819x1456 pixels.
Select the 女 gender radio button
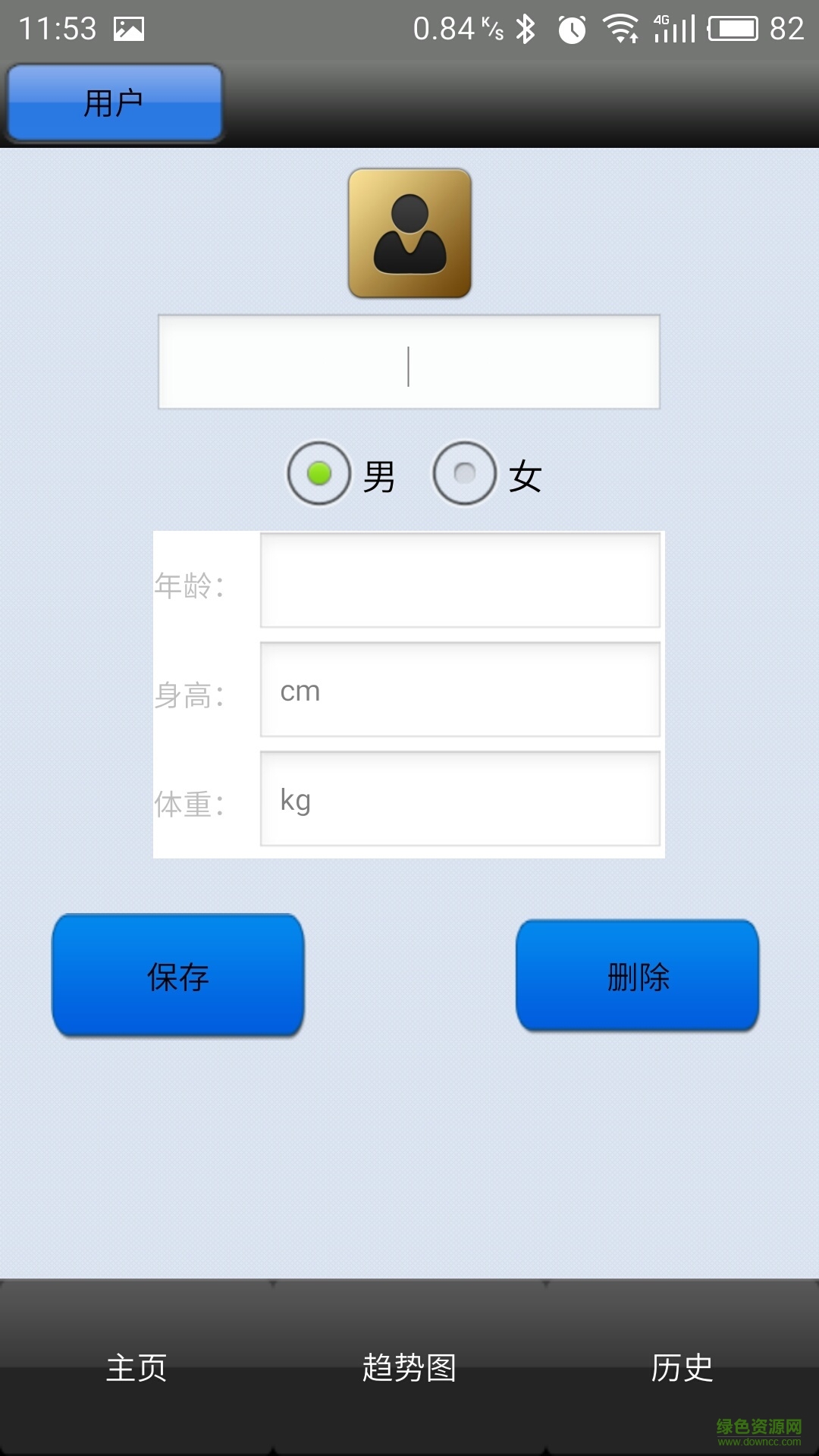coord(466,473)
